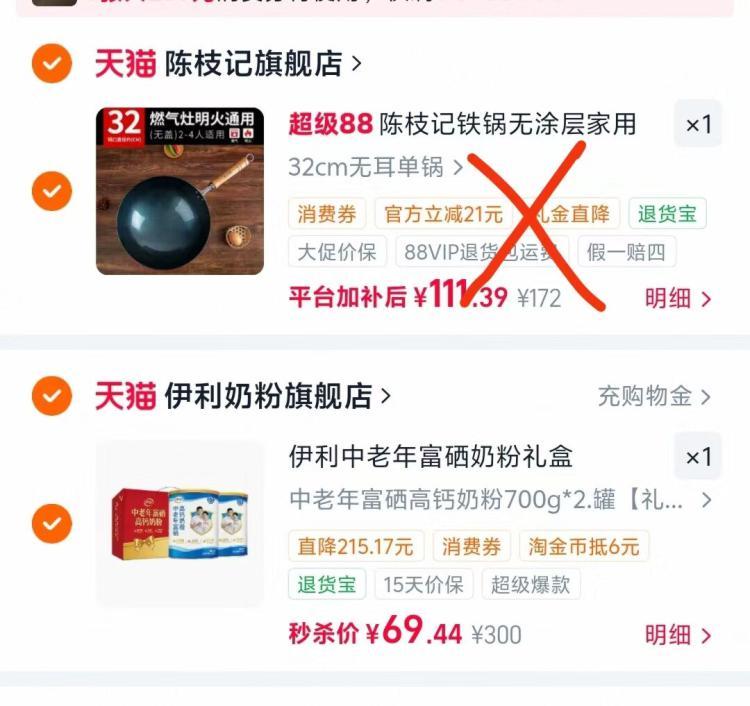View 明细 for the iron wok price
Screen dimensions: 750x706
678,298
